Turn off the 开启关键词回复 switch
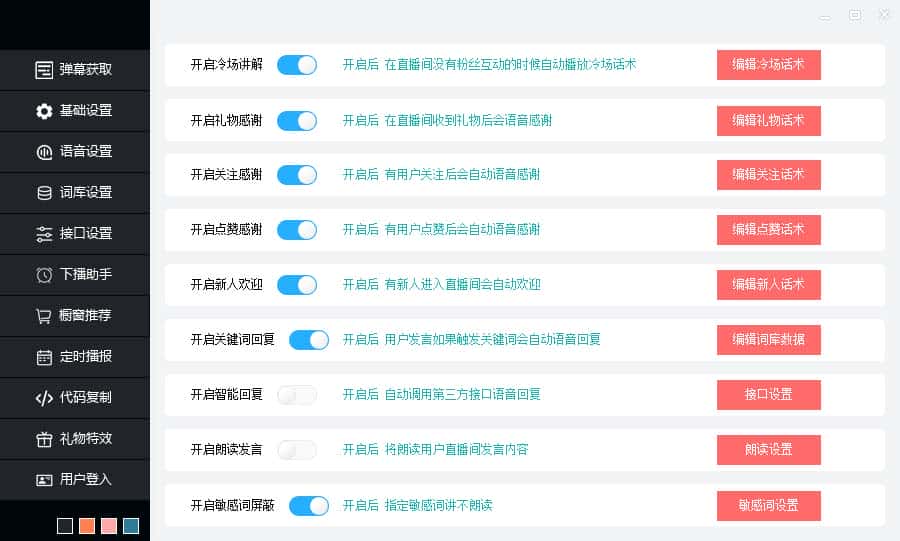The width and height of the screenshot is (900, 541). (x=308, y=340)
